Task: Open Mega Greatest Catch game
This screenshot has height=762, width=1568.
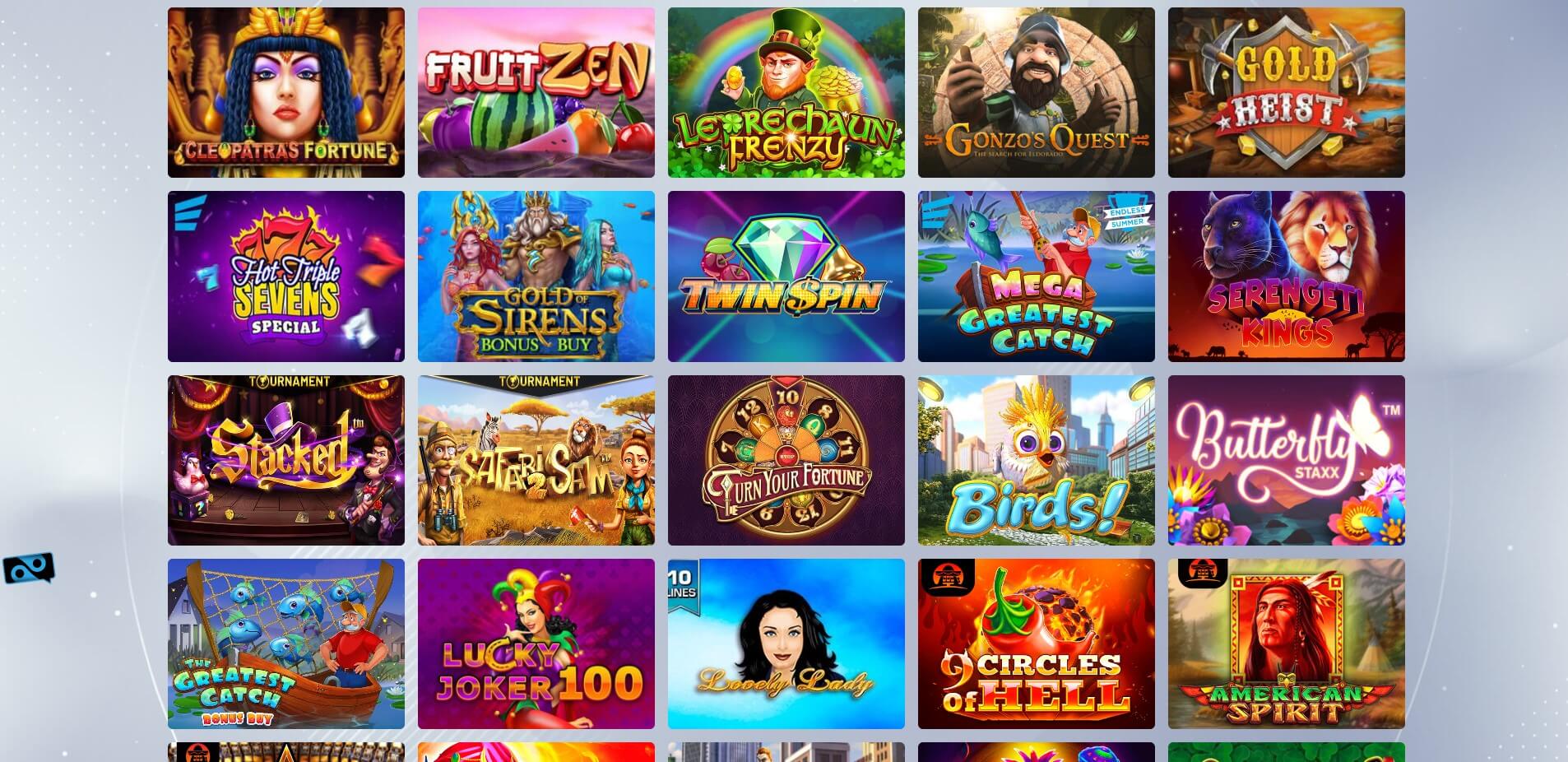Action: (1036, 276)
